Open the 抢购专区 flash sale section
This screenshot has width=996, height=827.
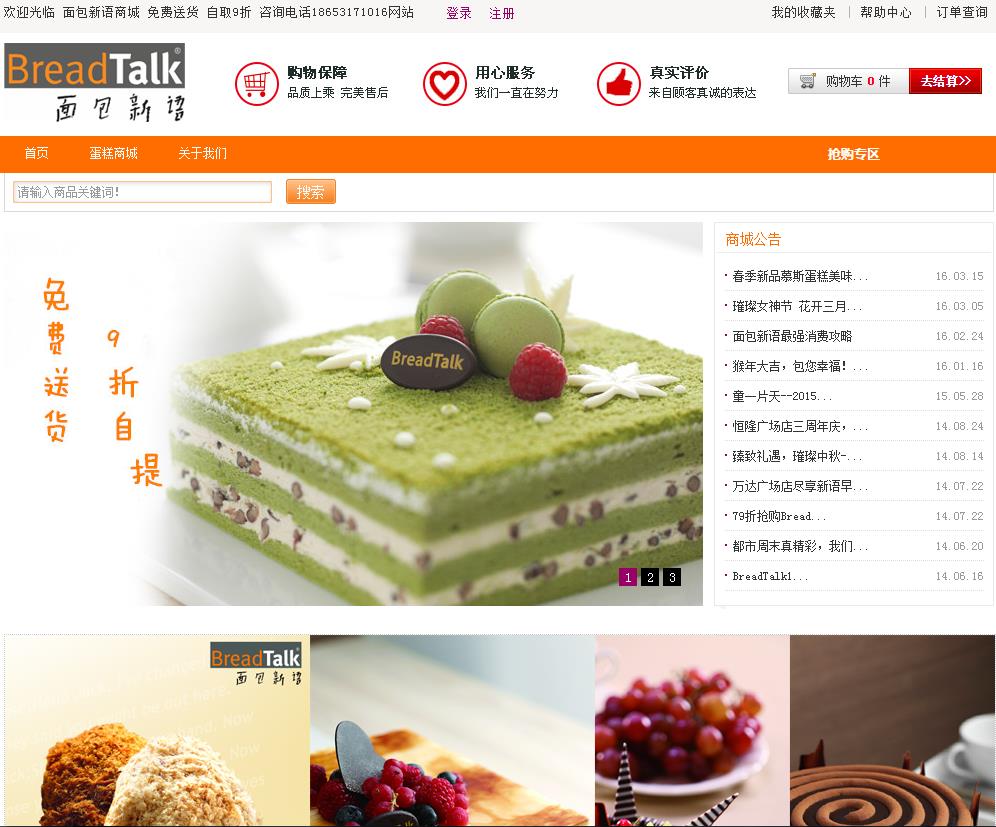click(853, 154)
